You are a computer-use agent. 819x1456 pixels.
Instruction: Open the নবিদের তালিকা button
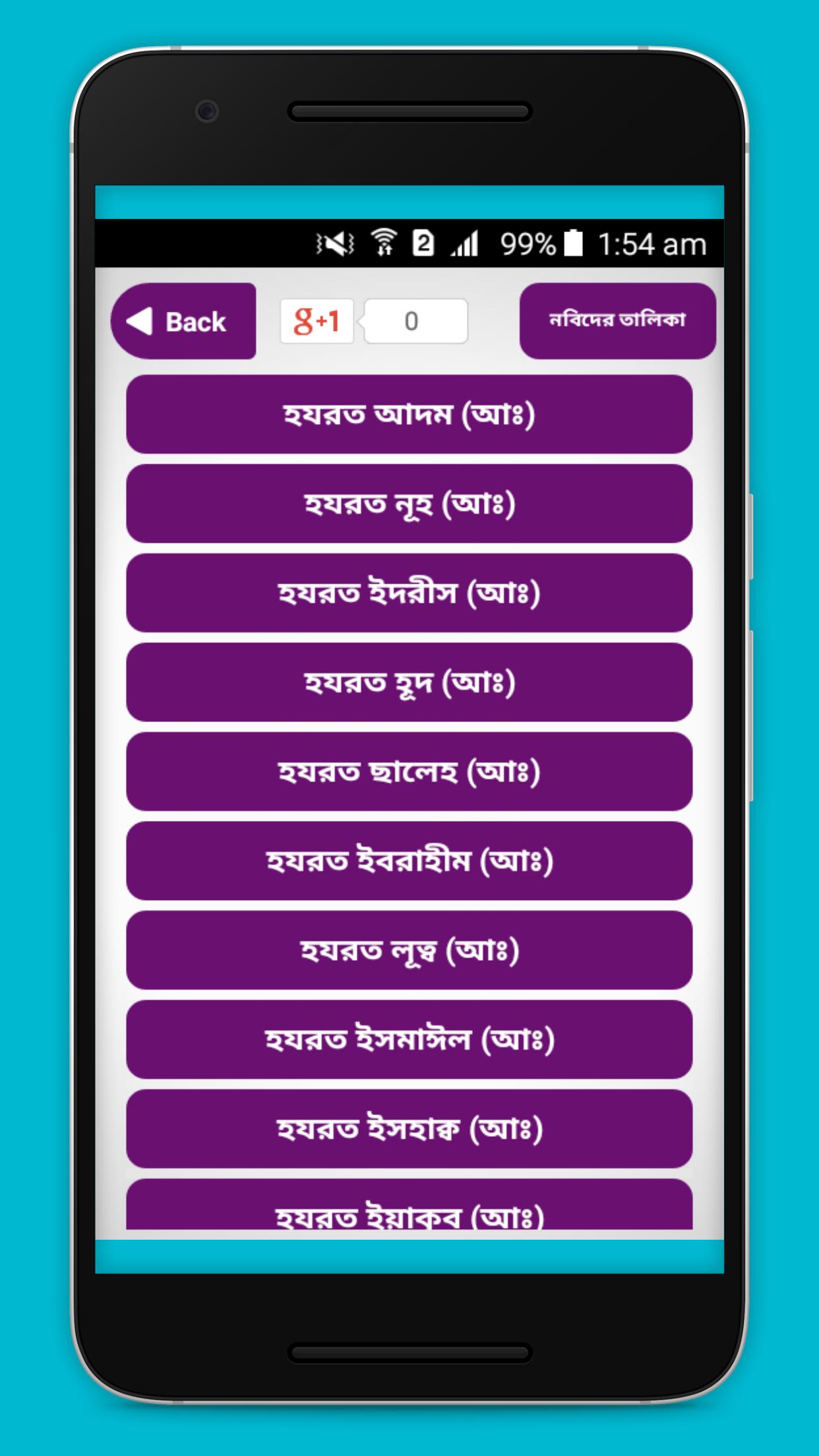[617, 321]
